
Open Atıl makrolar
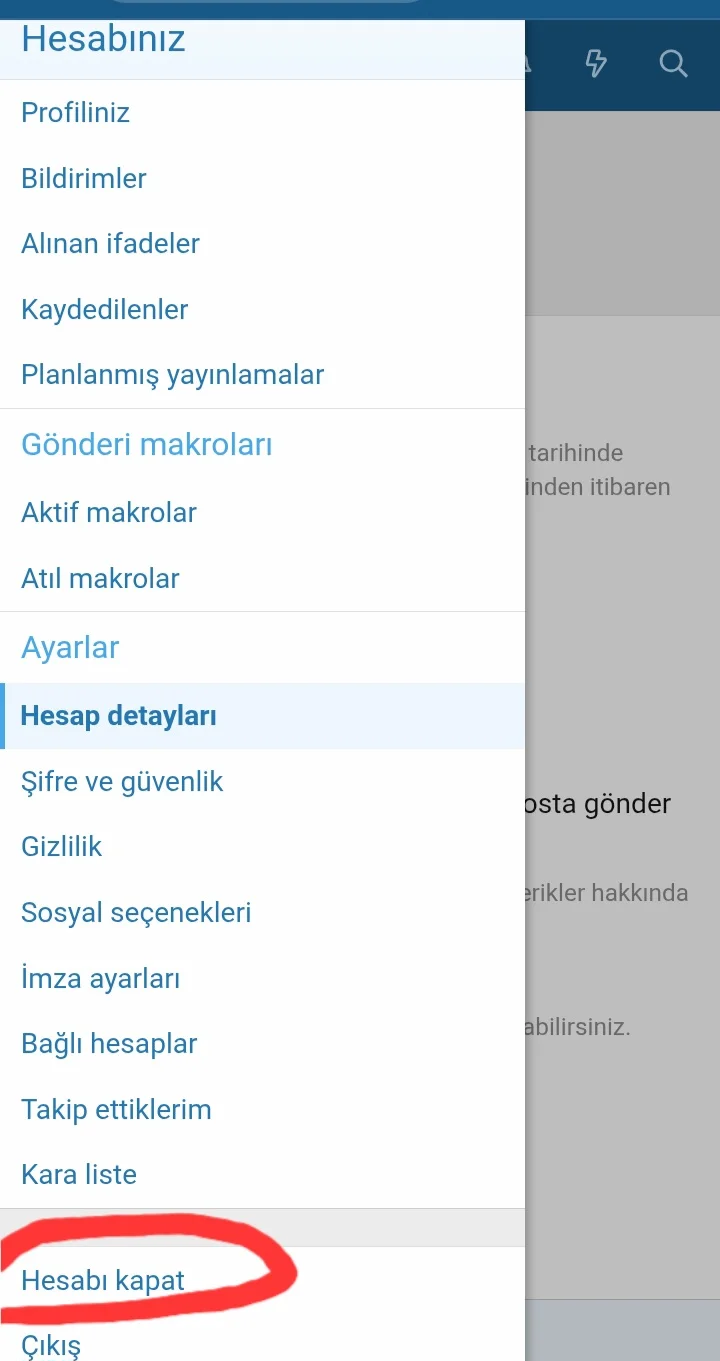[x=100, y=578]
